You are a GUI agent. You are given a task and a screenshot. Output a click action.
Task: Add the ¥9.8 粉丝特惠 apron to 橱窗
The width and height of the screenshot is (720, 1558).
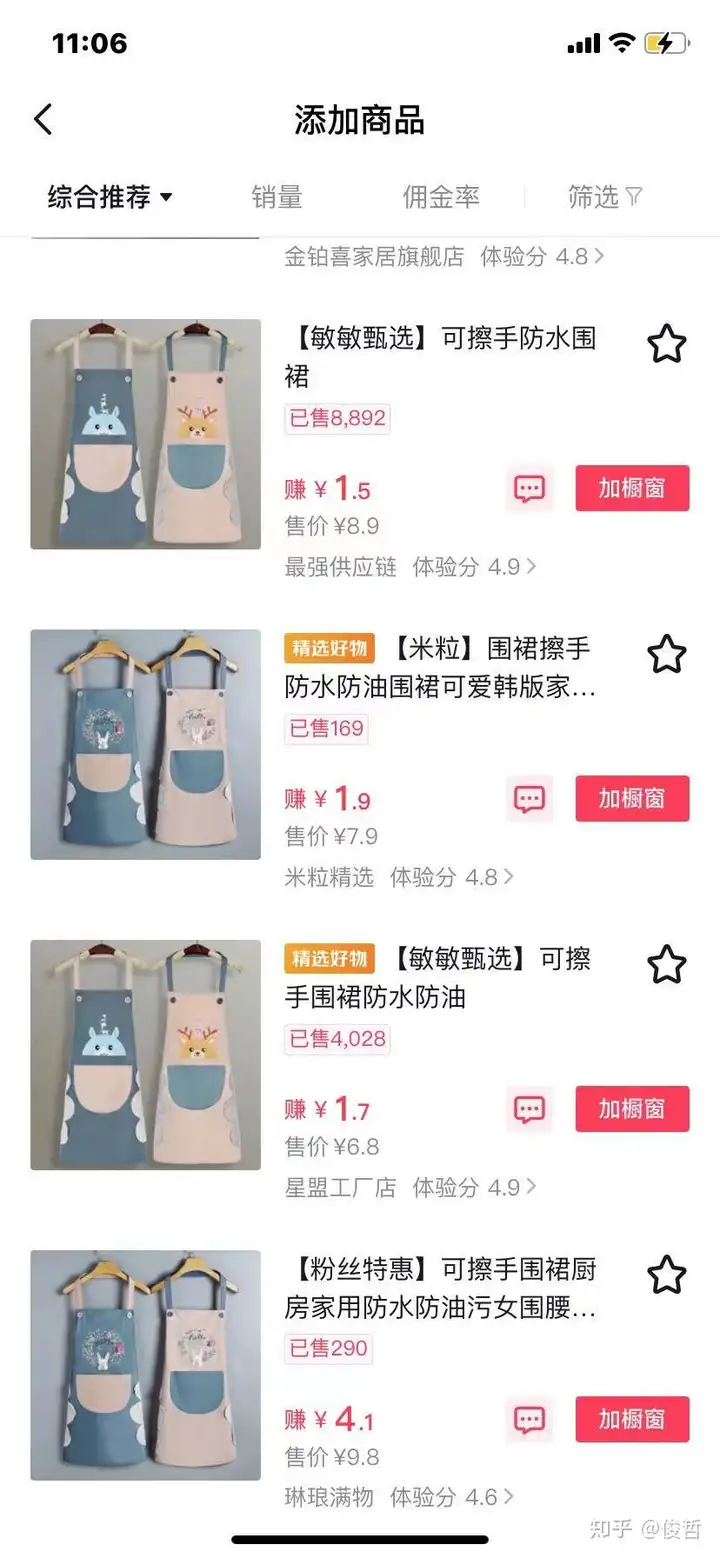click(x=632, y=1418)
